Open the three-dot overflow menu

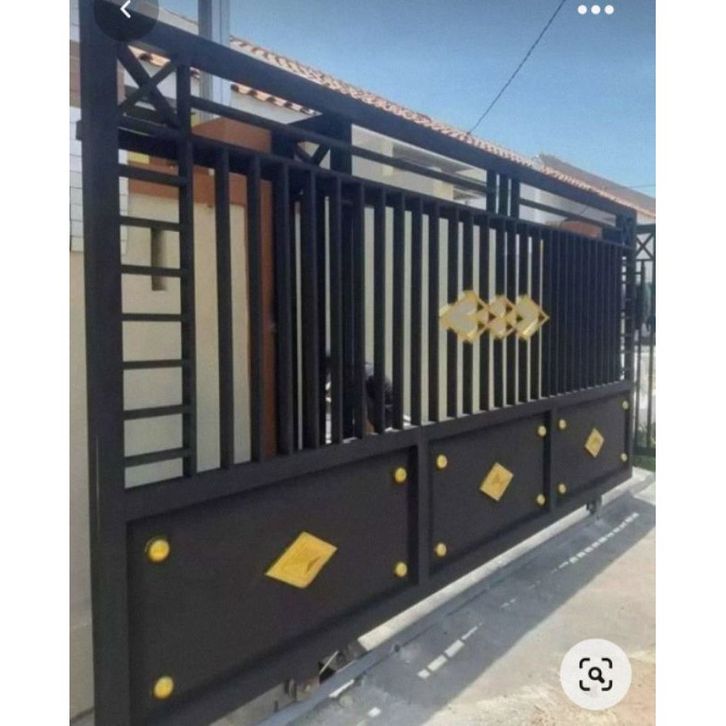click(x=595, y=10)
